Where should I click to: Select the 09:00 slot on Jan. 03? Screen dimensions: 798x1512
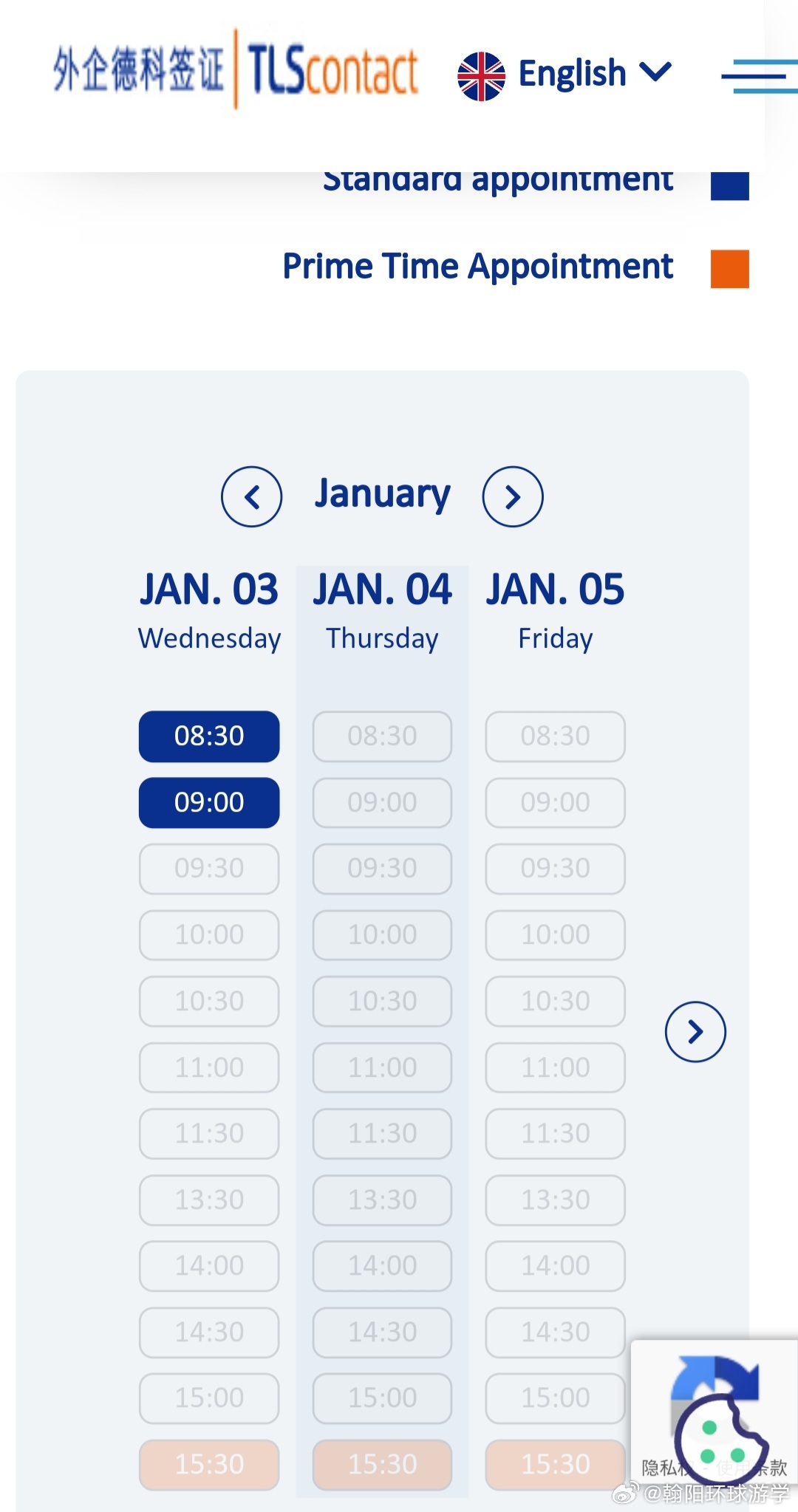click(209, 802)
